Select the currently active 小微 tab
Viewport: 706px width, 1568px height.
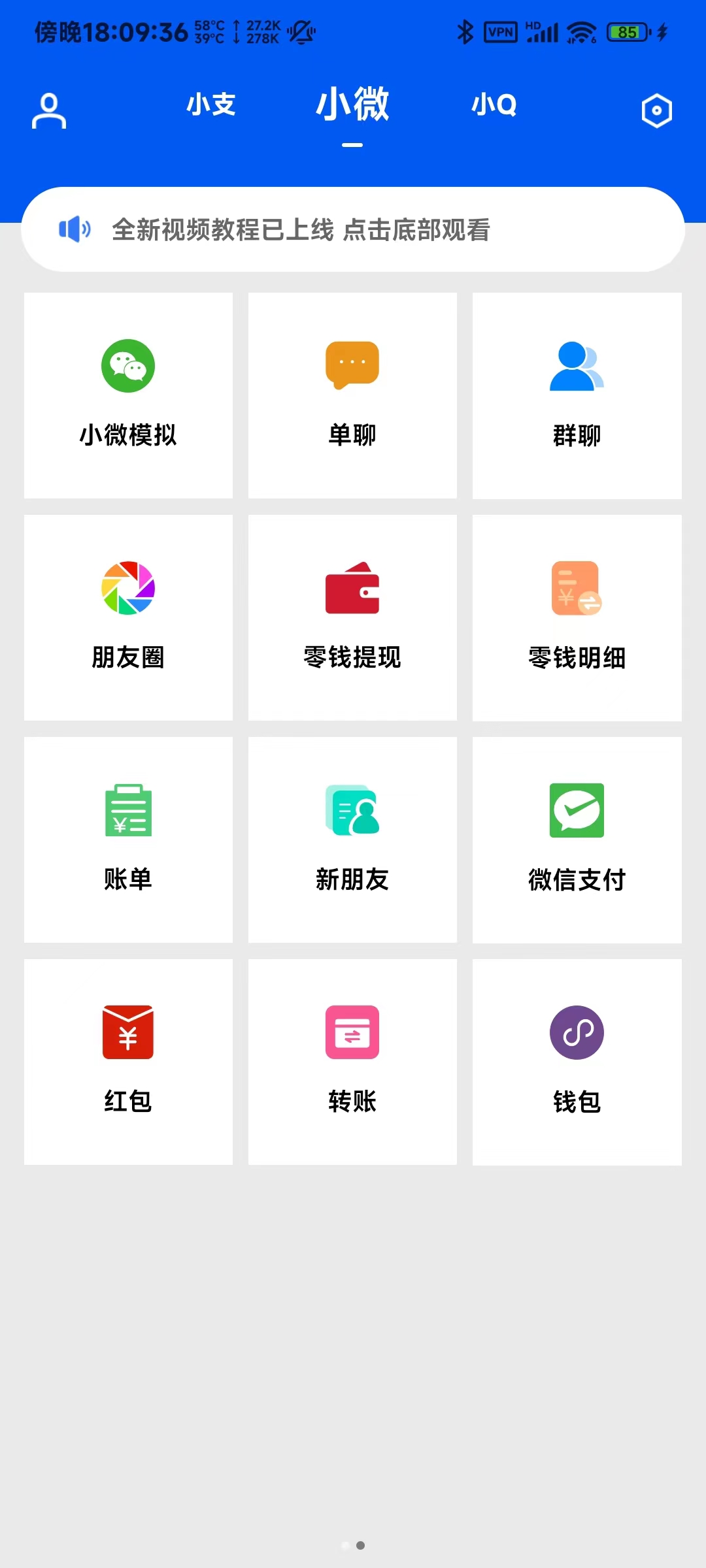point(352,106)
